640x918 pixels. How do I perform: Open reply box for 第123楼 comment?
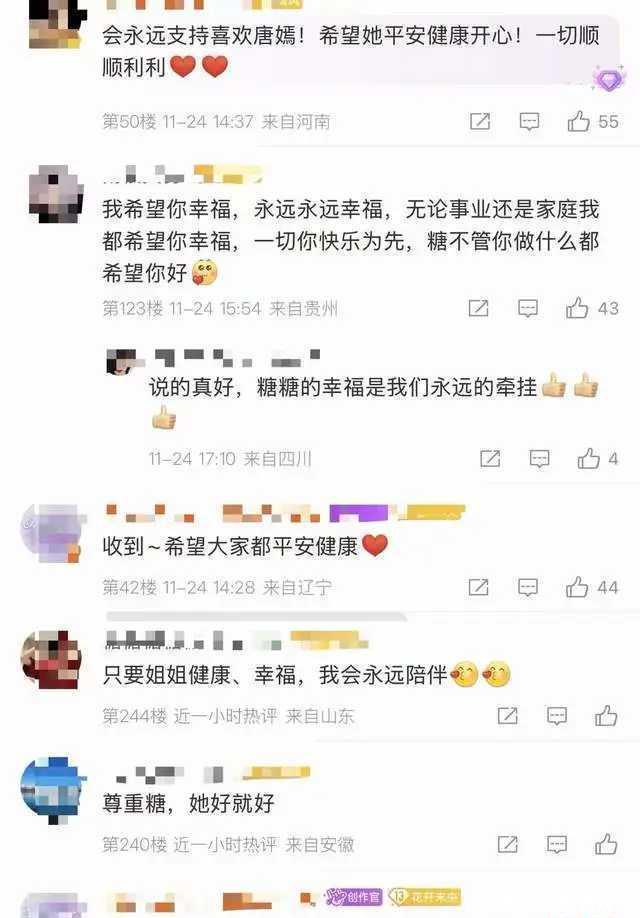point(528,308)
